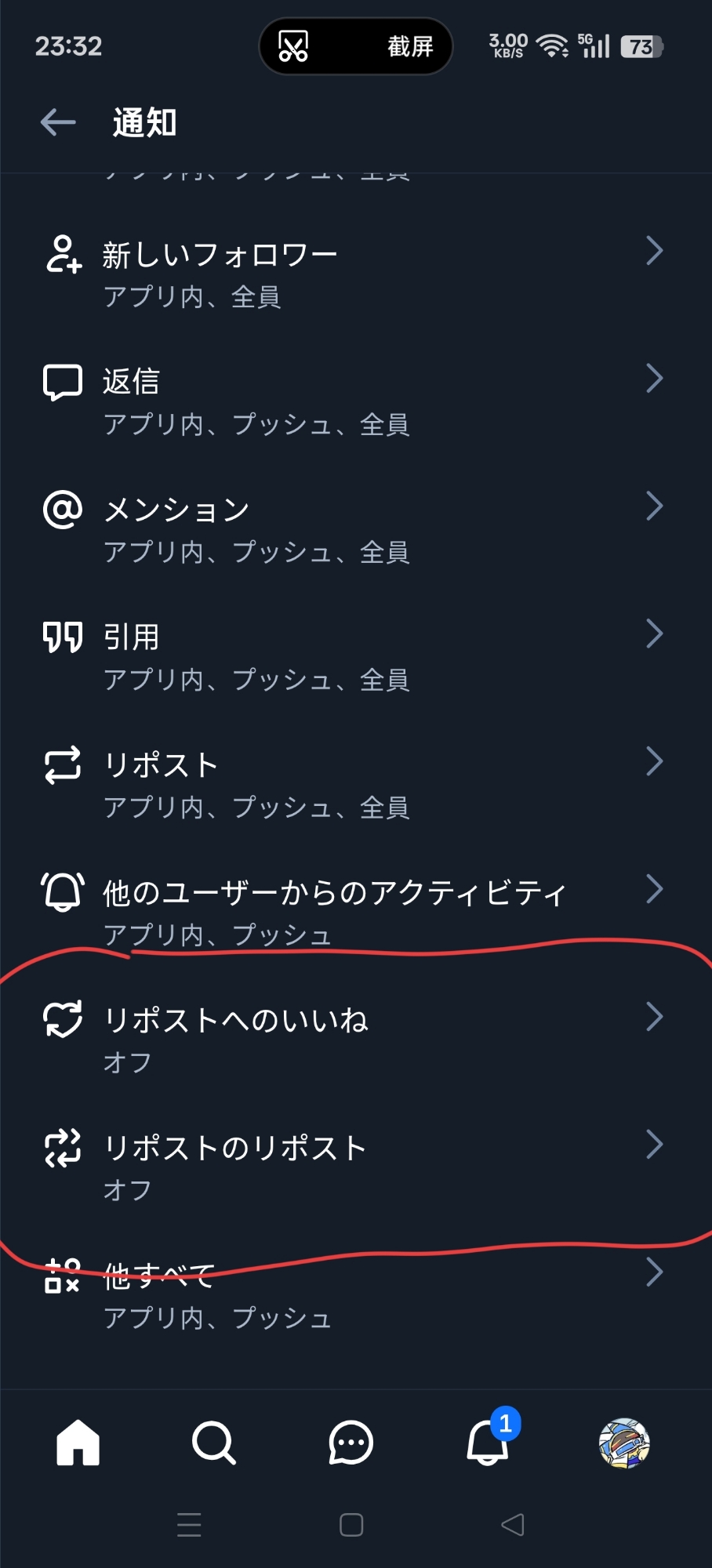Open 新しいフォロワー notification settings
Viewport: 712px width, 1568px height.
tap(354, 274)
